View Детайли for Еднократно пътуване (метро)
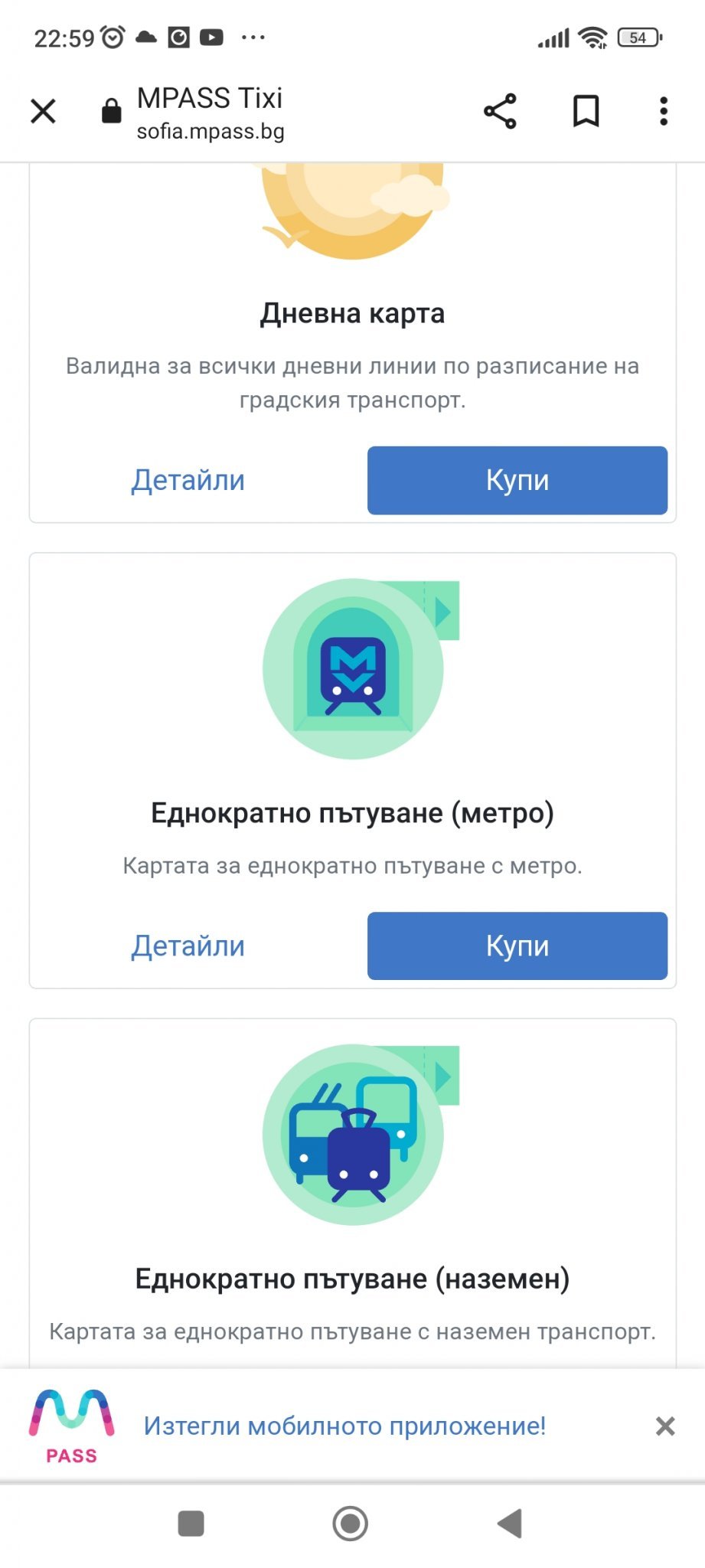Image resolution: width=705 pixels, height=1568 pixels. [188, 946]
